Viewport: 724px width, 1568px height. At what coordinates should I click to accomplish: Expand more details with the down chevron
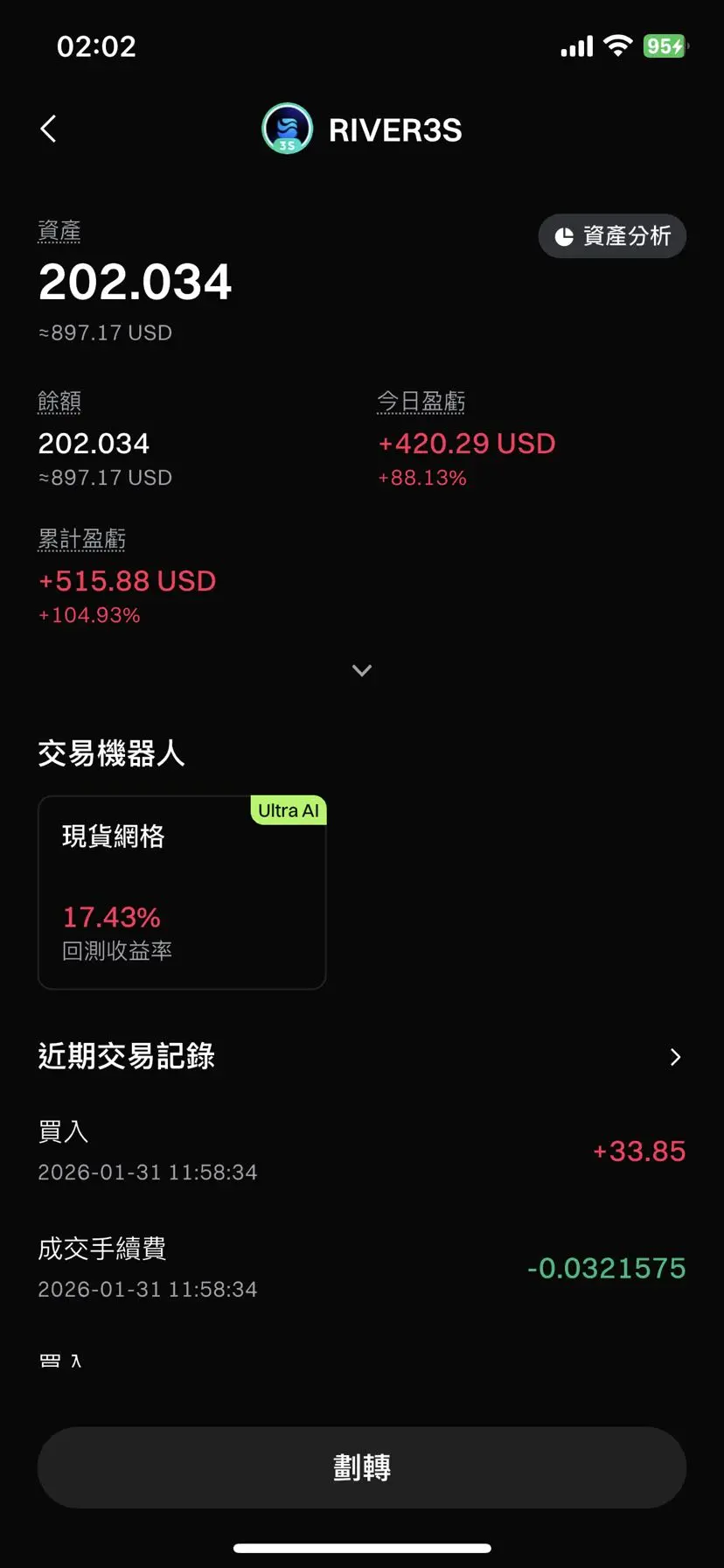(362, 670)
